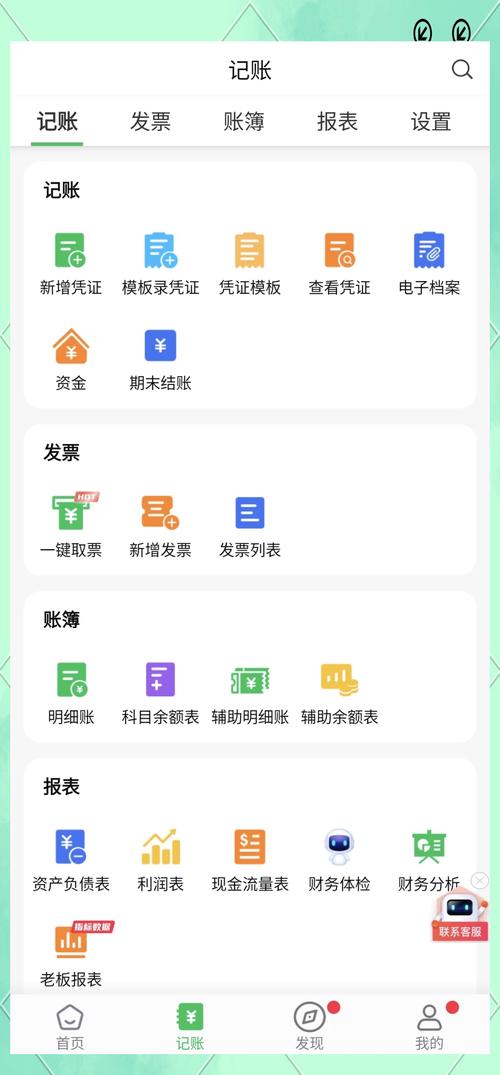Open 期末结账
This screenshot has width=500, height=1075.
[160, 359]
